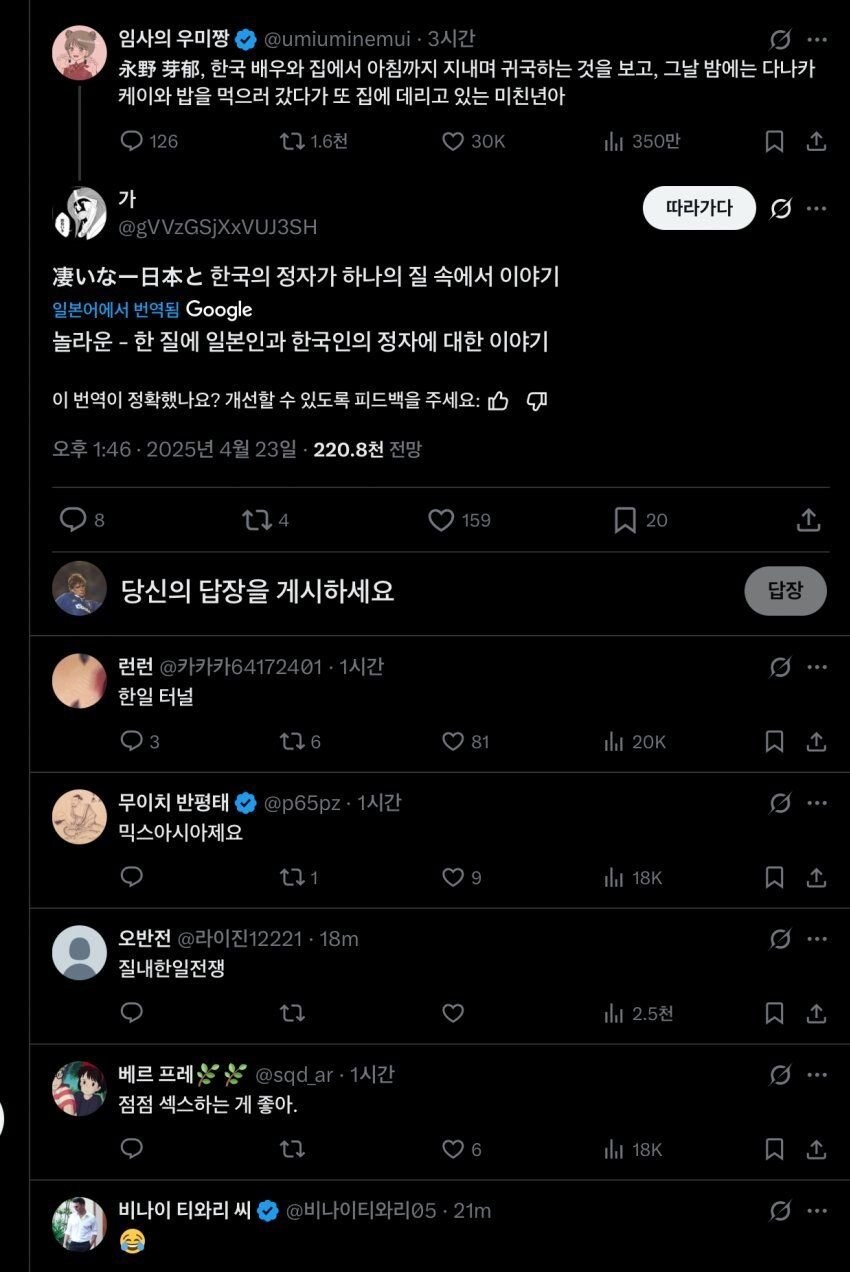Open more options on 비나이 티와리 씨's reply
Viewport: 850px width, 1272px height.
coord(817,1210)
